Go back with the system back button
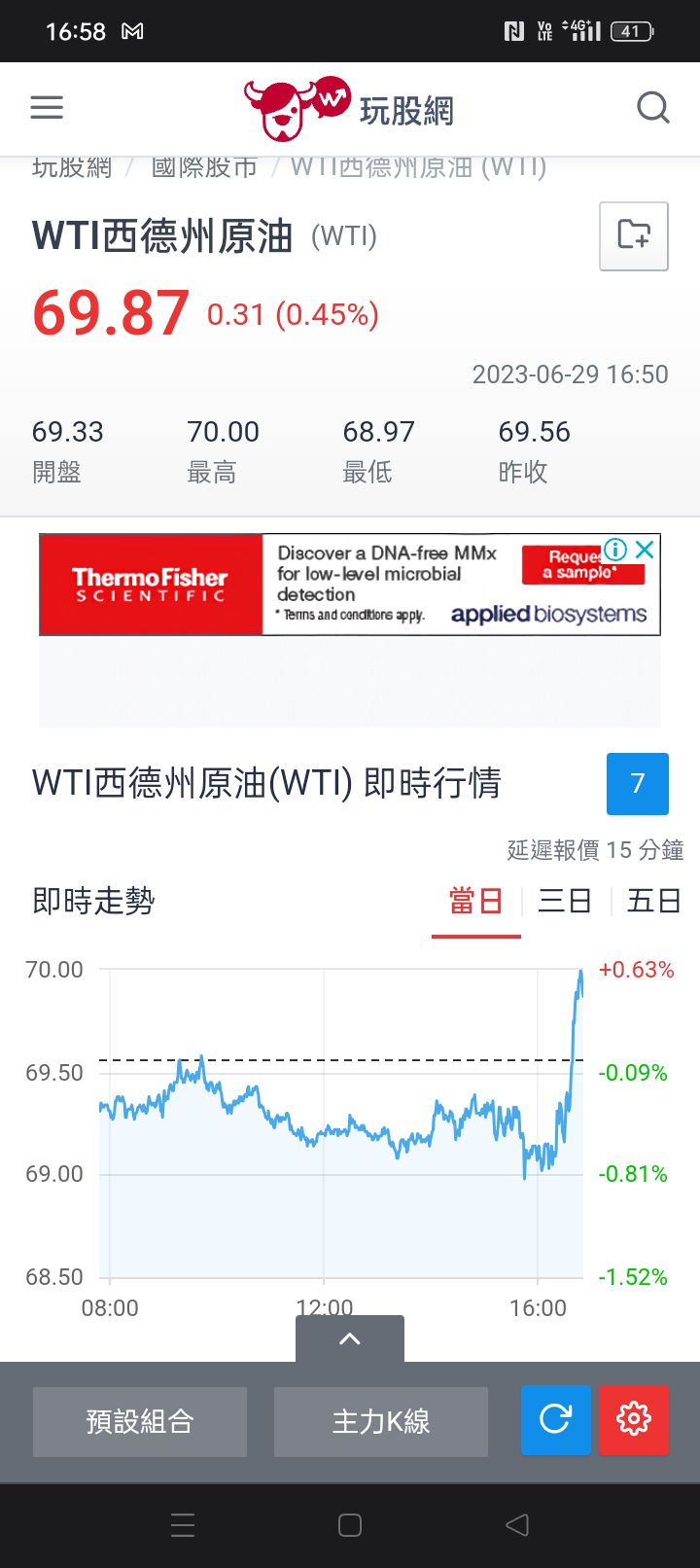The image size is (700, 1568). (x=517, y=1524)
